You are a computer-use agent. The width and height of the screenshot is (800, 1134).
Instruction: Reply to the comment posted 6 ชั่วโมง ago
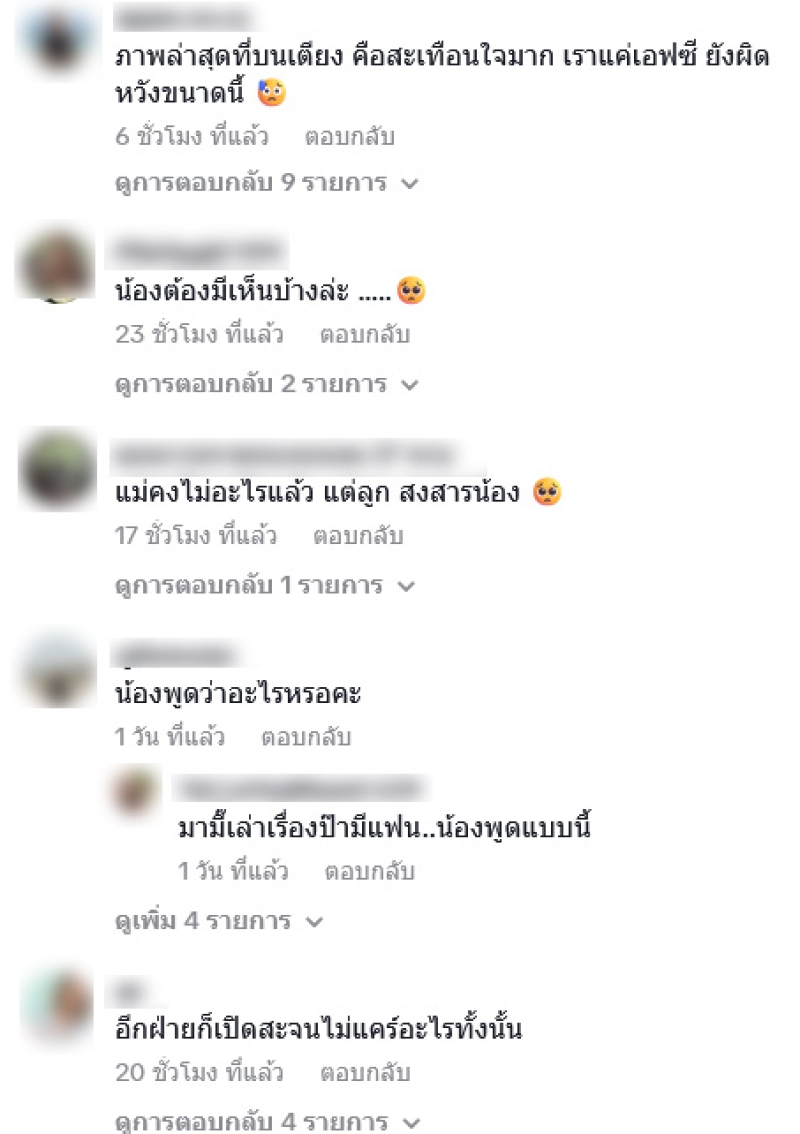pyautogui.click(x=350, y=137)
